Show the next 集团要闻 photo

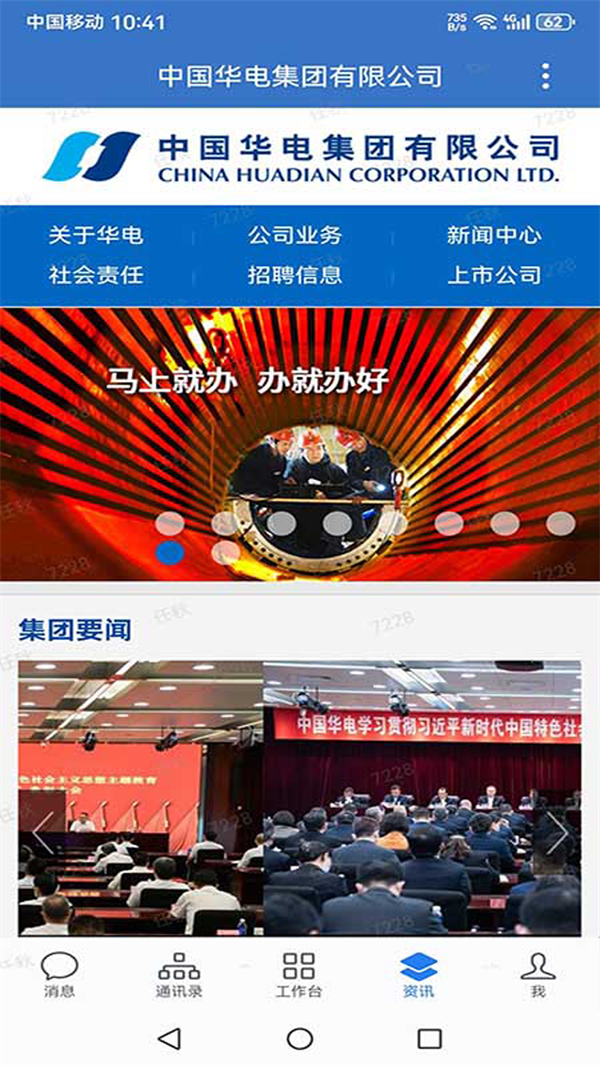click(557, 832)
